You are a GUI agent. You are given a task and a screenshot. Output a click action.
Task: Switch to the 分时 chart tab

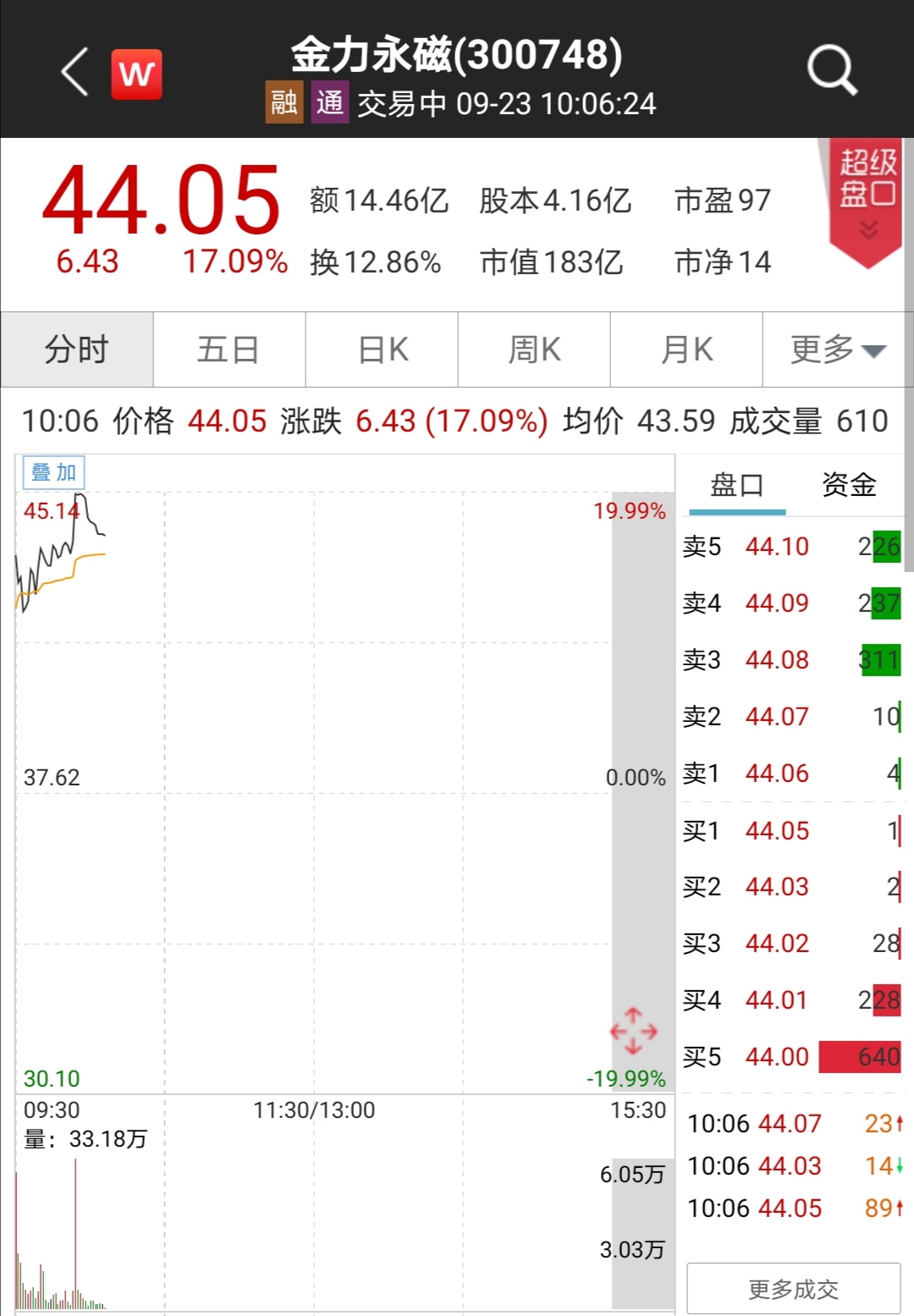pyautogui.click(x=77, y=350)
